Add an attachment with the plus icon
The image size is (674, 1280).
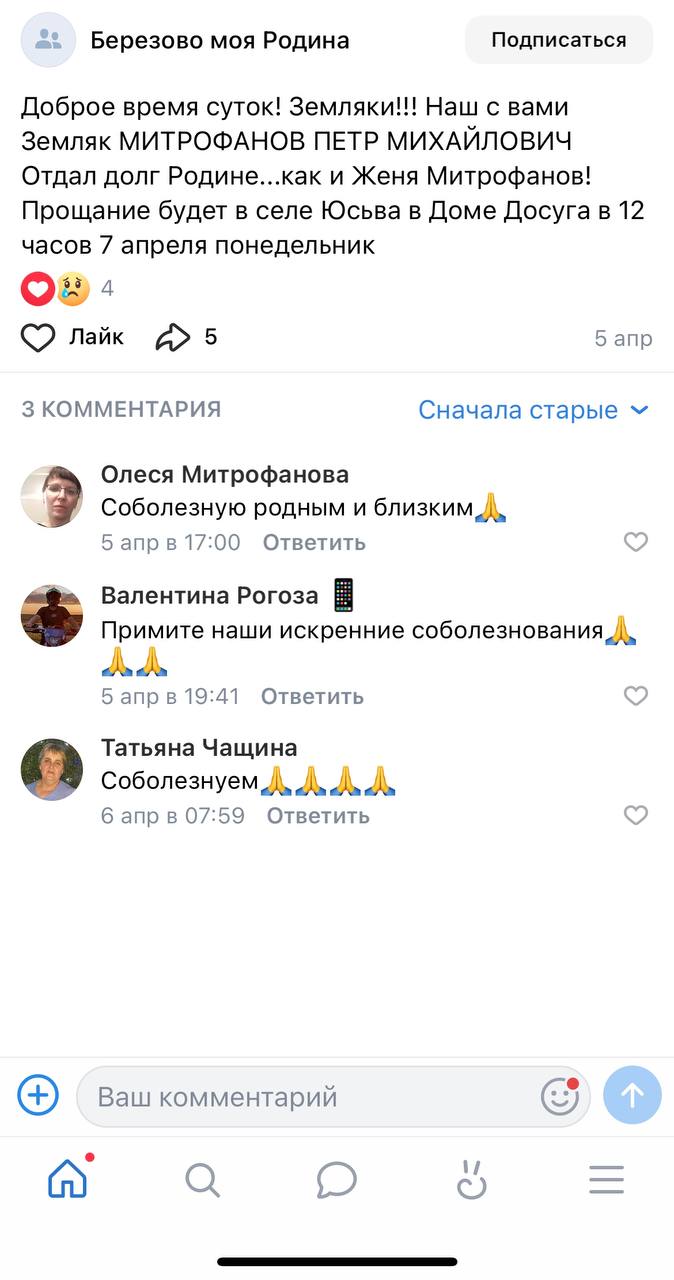38,1095
